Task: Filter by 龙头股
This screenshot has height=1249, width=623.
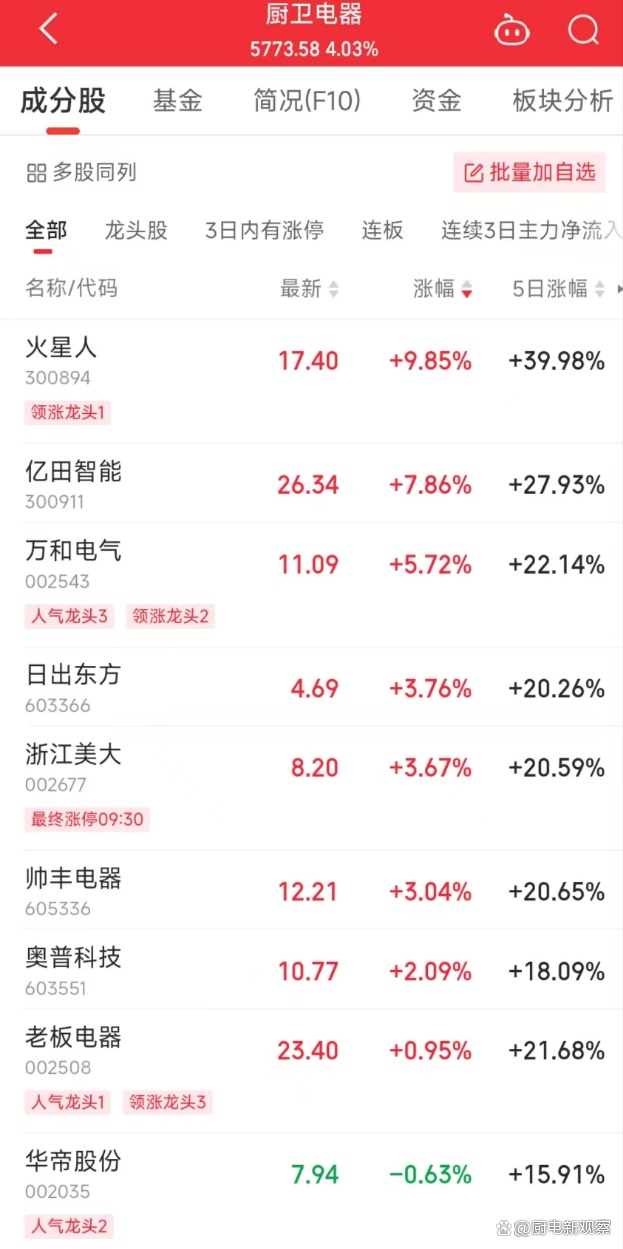Action: pos(136,231)
